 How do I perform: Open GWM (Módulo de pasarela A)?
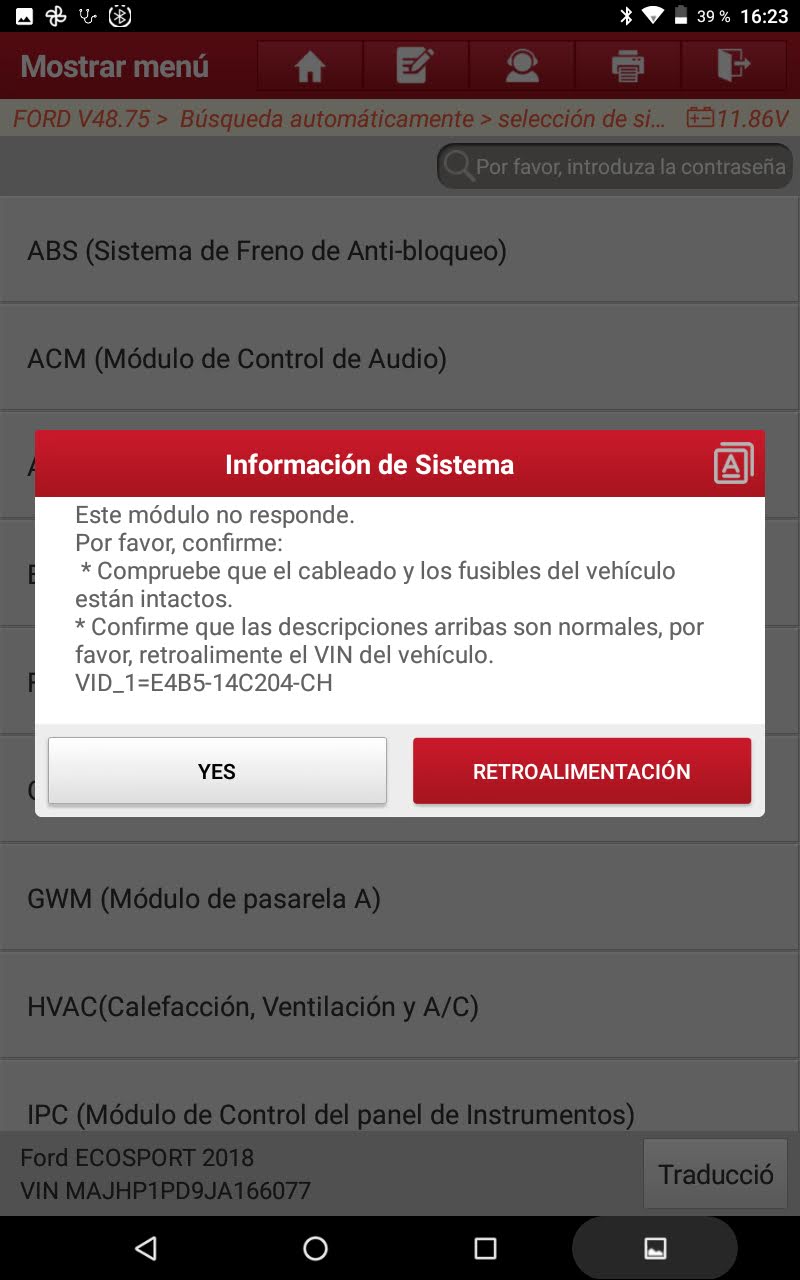(x=400, y=898)
